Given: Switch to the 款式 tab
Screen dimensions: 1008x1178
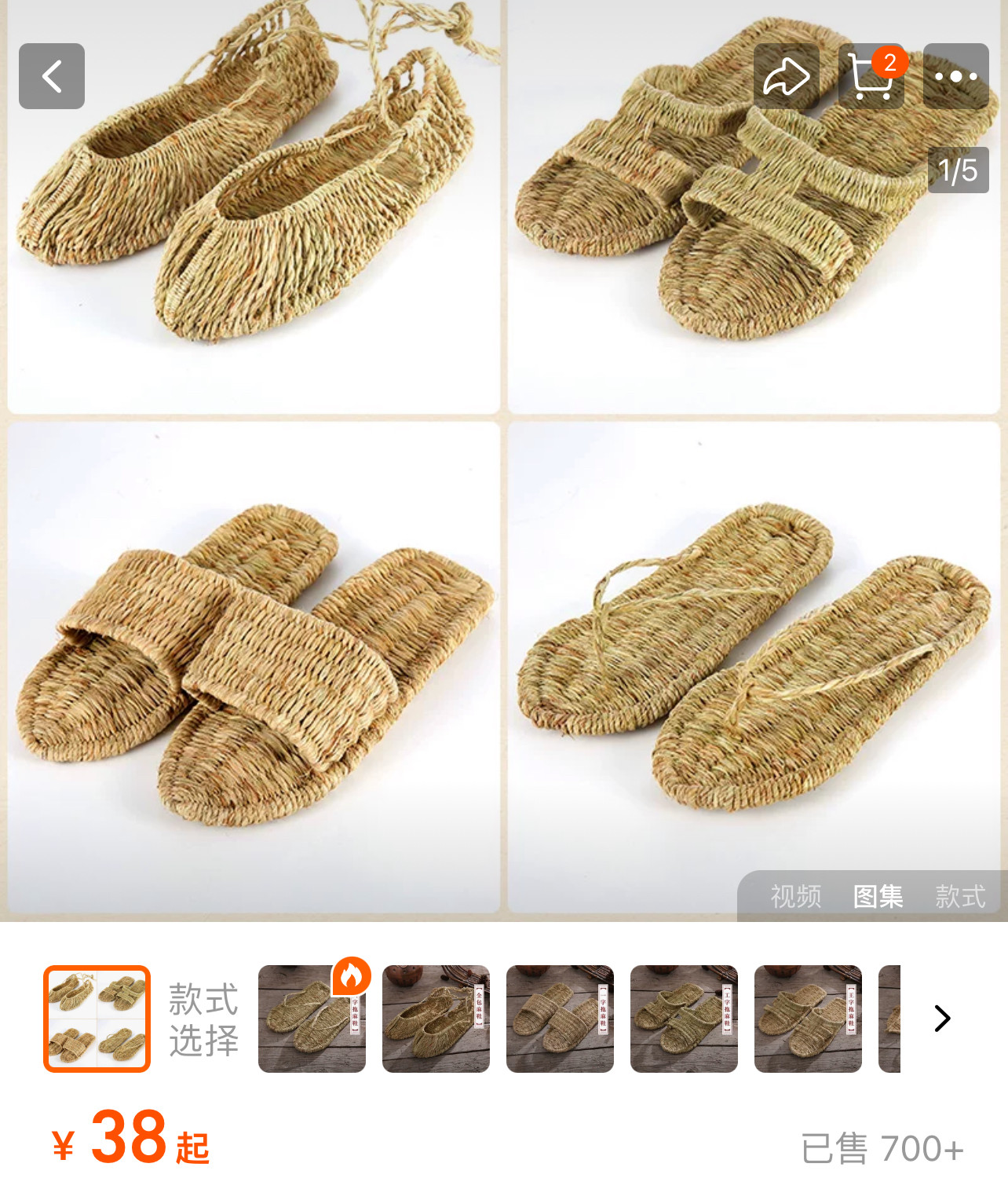Looking at the screenshot, I should pyautogui.click(x=960, y=896).
